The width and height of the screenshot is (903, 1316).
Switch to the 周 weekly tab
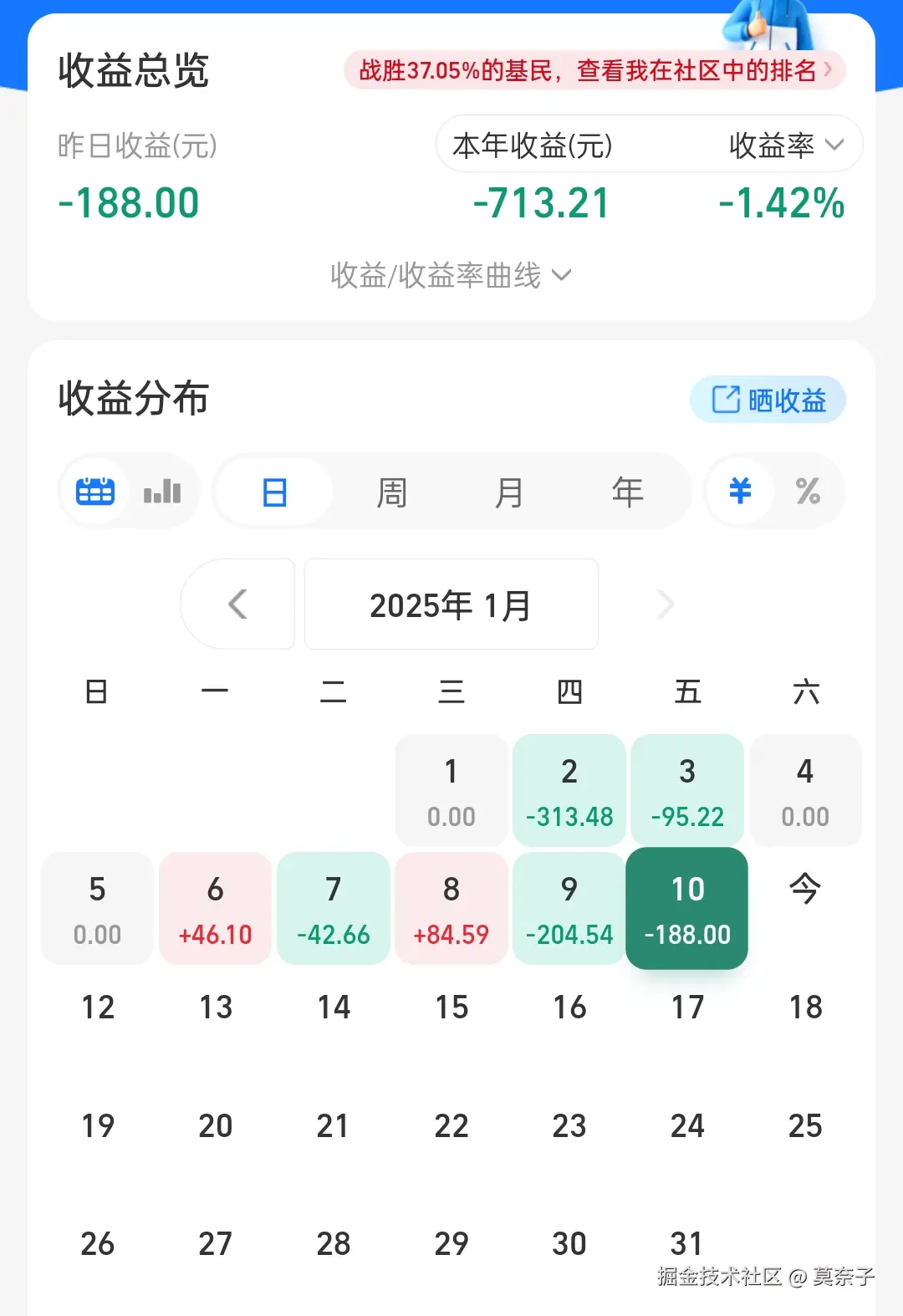pos(392,492)
